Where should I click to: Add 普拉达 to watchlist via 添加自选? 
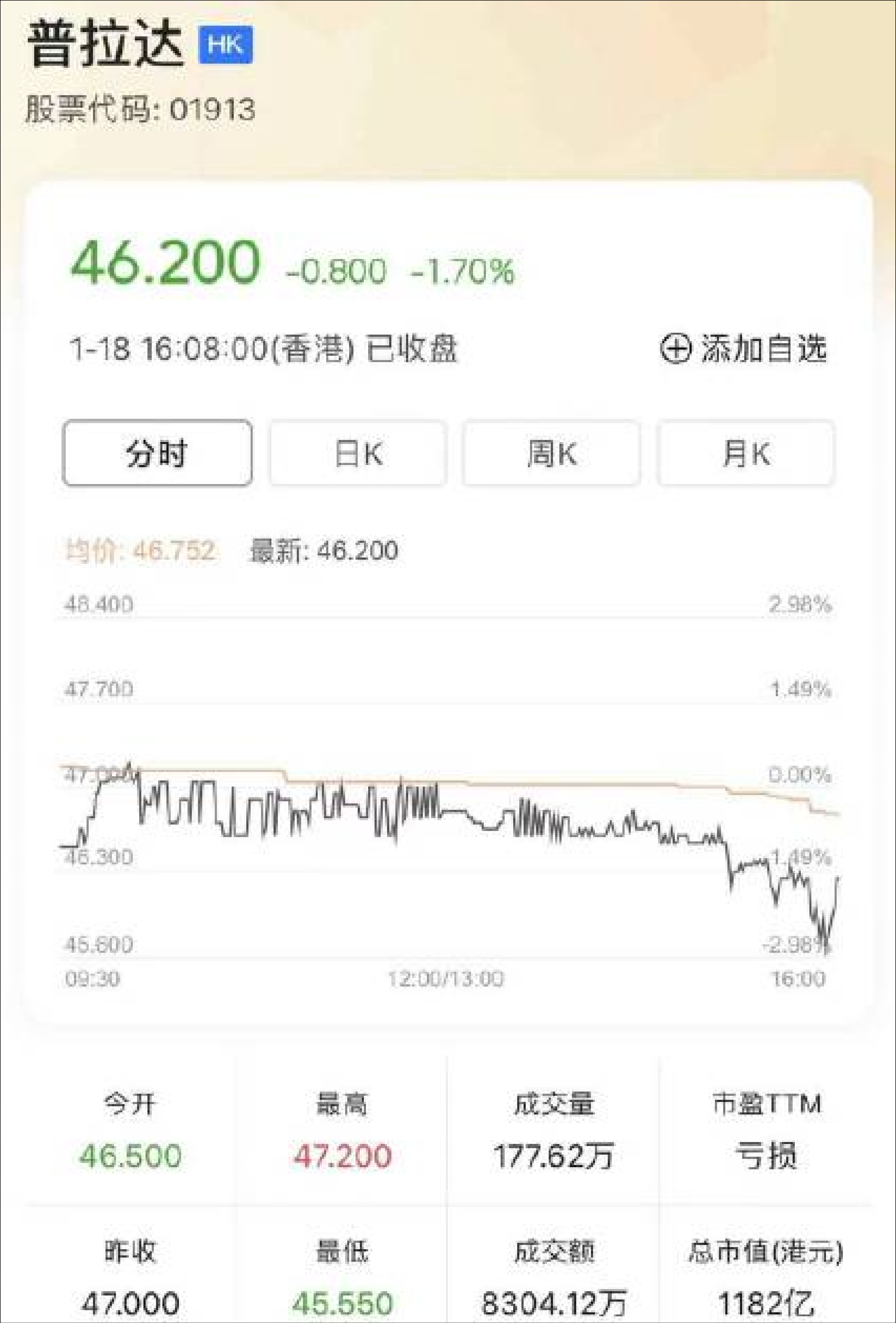743,349
